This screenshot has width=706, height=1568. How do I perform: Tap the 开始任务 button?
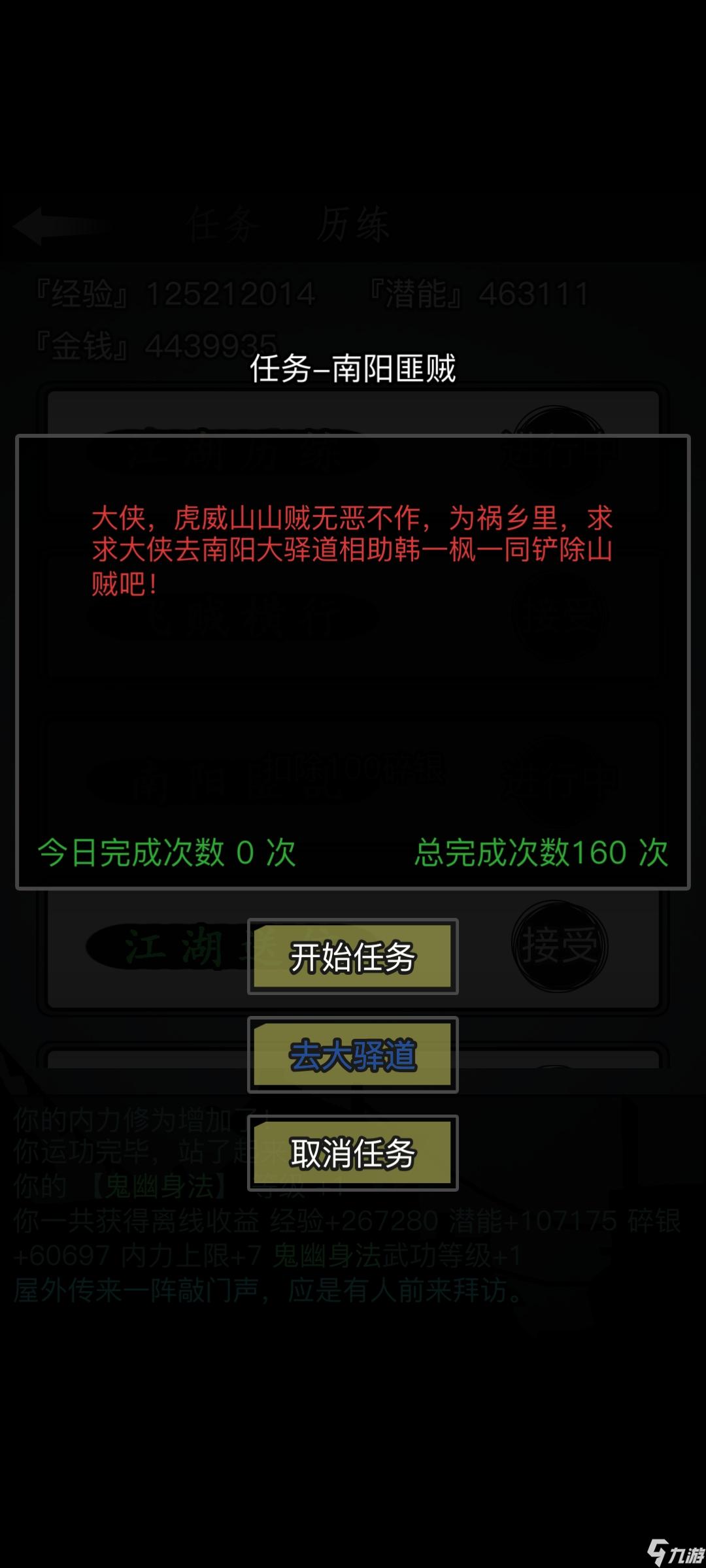352,956
